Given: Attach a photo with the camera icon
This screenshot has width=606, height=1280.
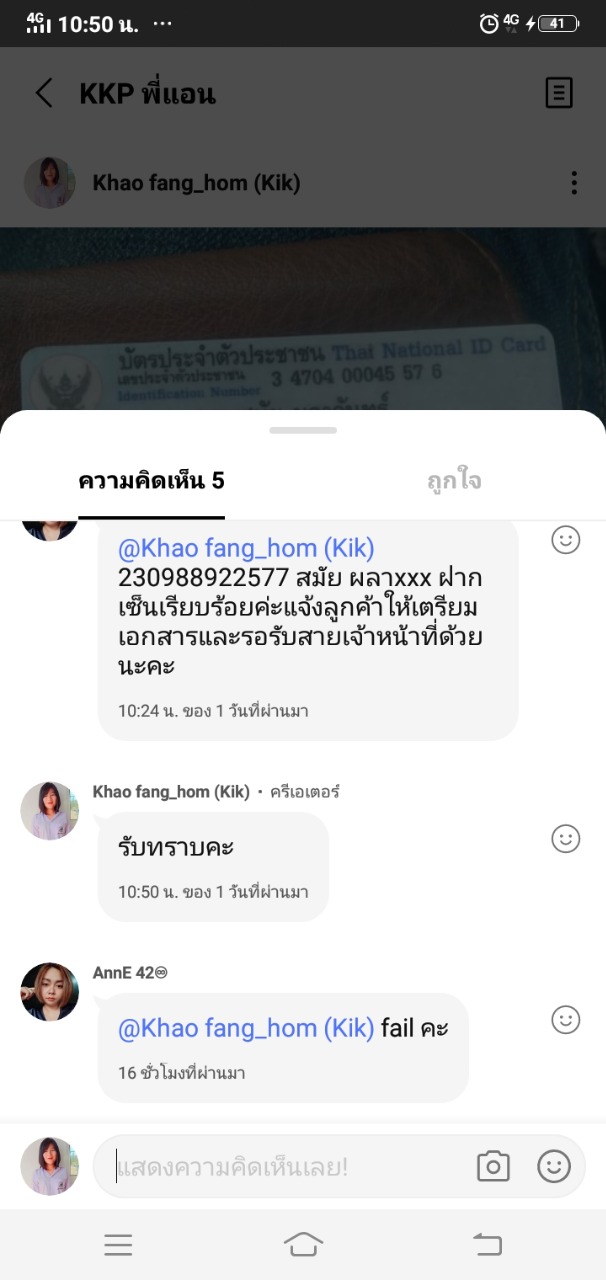Looking at the screenshot, I should coord(493,1166).
